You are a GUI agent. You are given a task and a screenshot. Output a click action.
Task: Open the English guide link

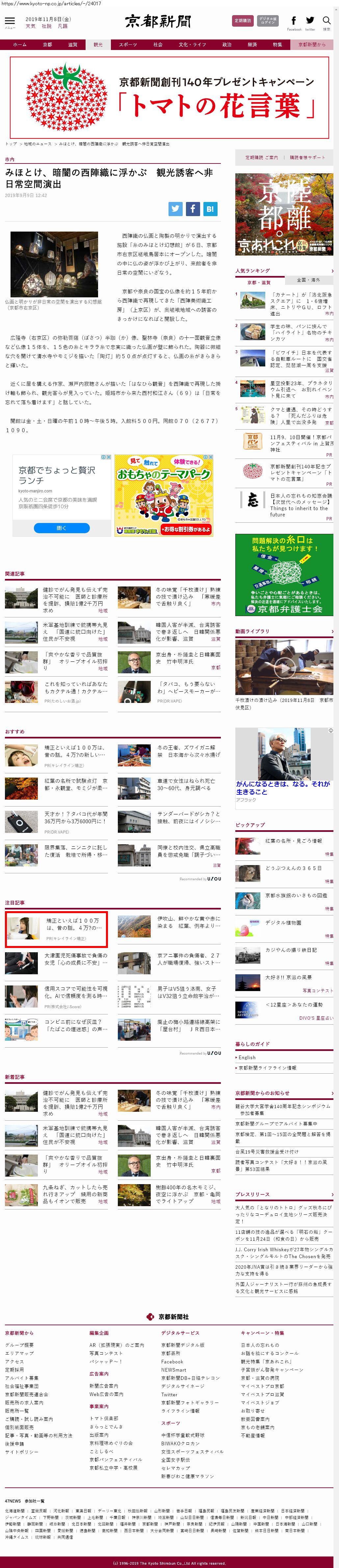tap(247, 1057)
